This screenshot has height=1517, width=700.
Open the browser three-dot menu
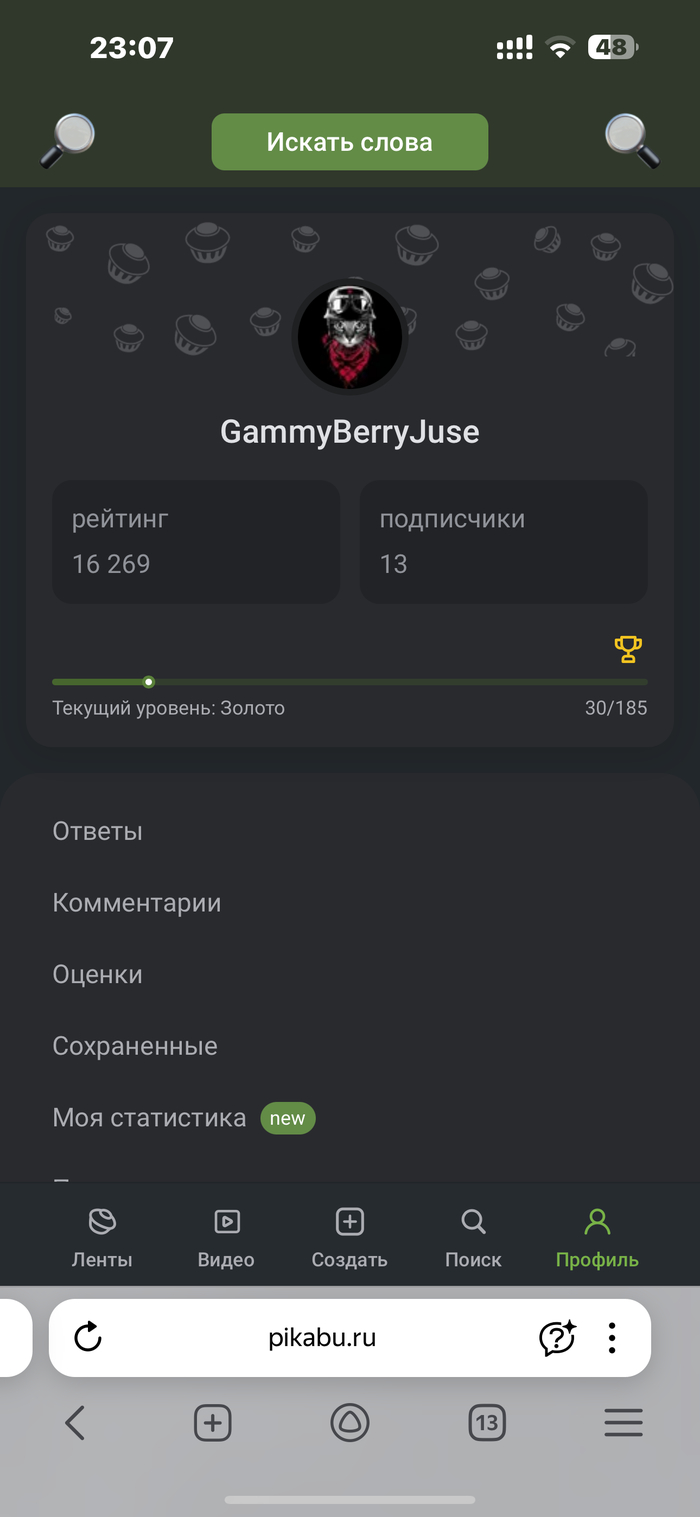point(611,1338)
